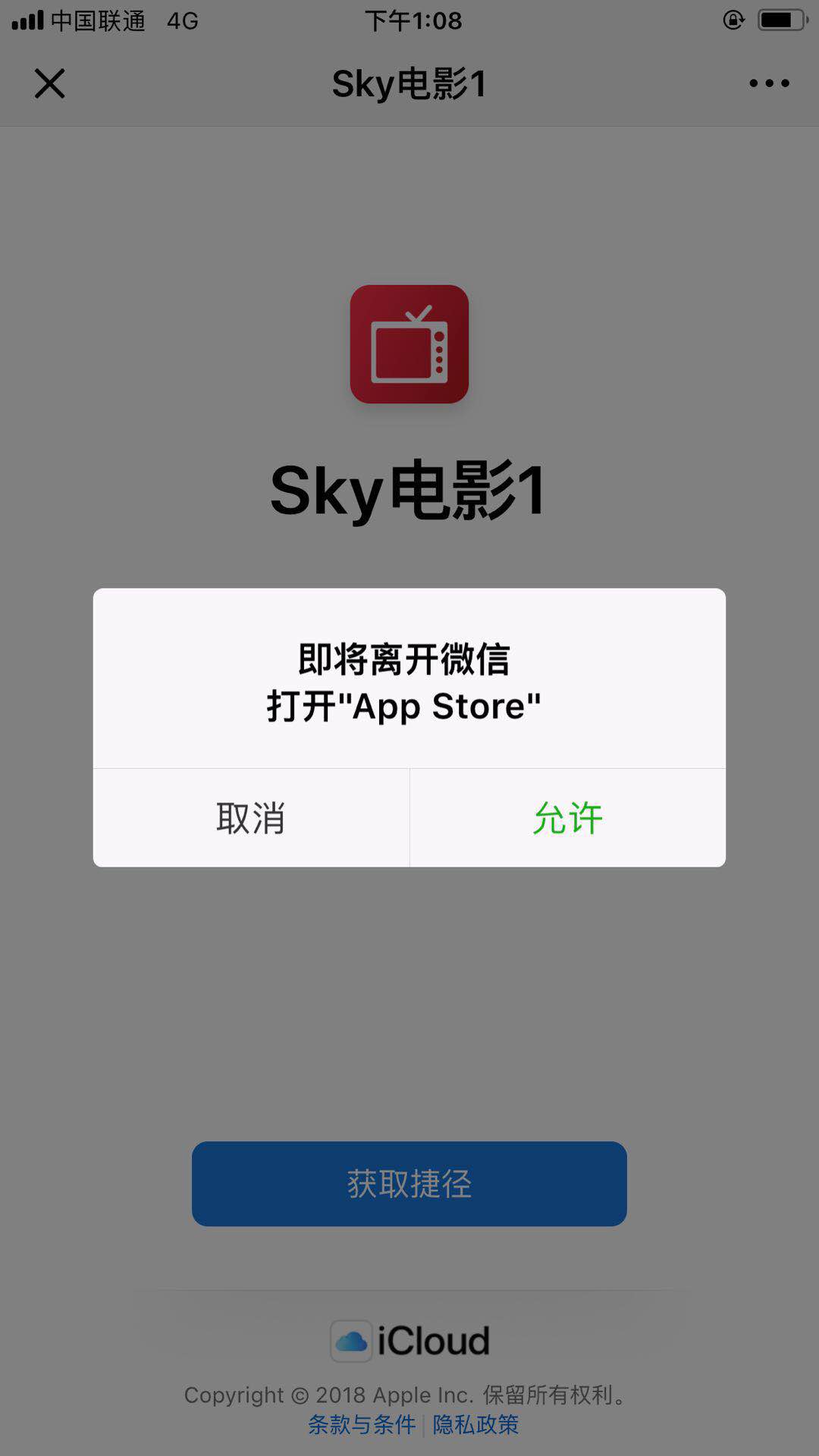Open the 隐私政策 link

475,1424
